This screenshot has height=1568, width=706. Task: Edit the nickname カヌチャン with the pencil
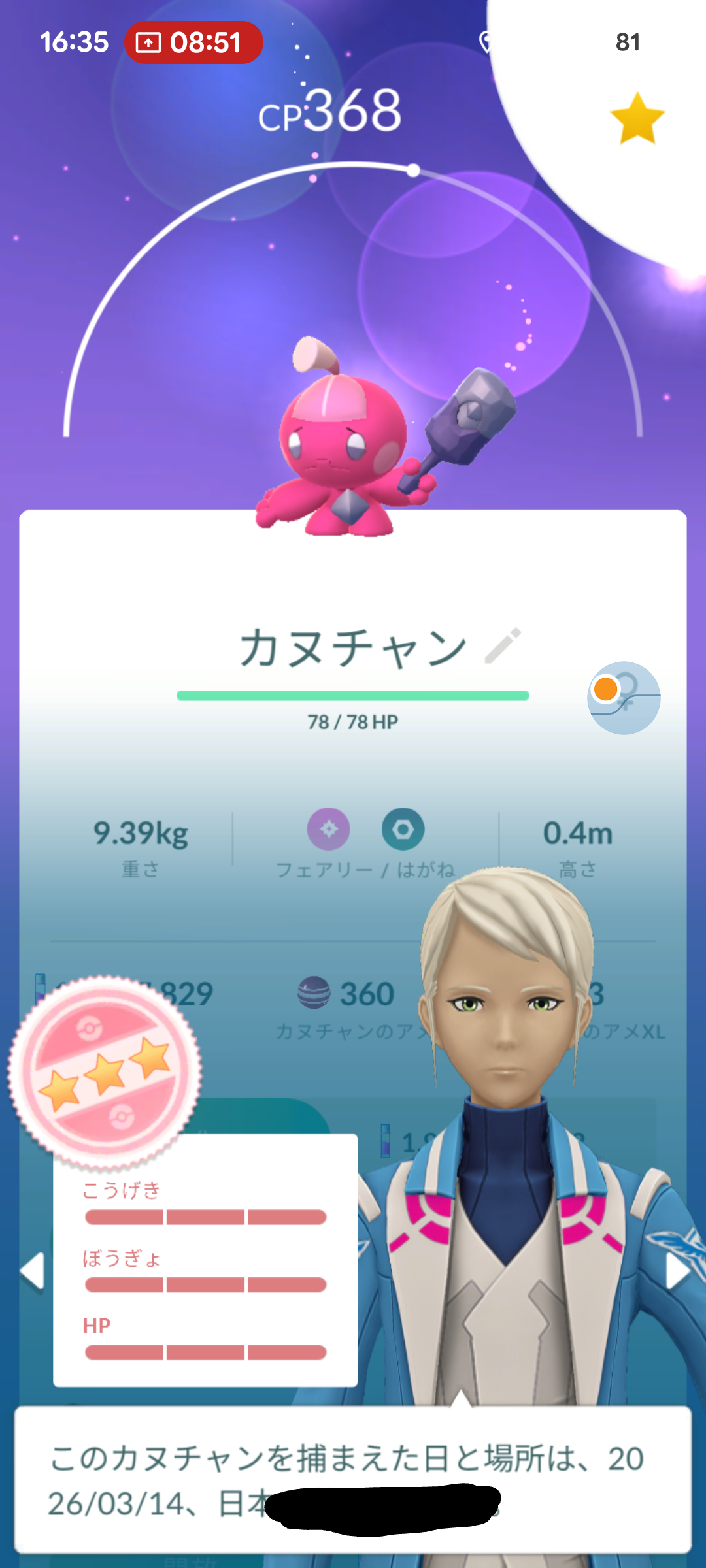point(503,646)
